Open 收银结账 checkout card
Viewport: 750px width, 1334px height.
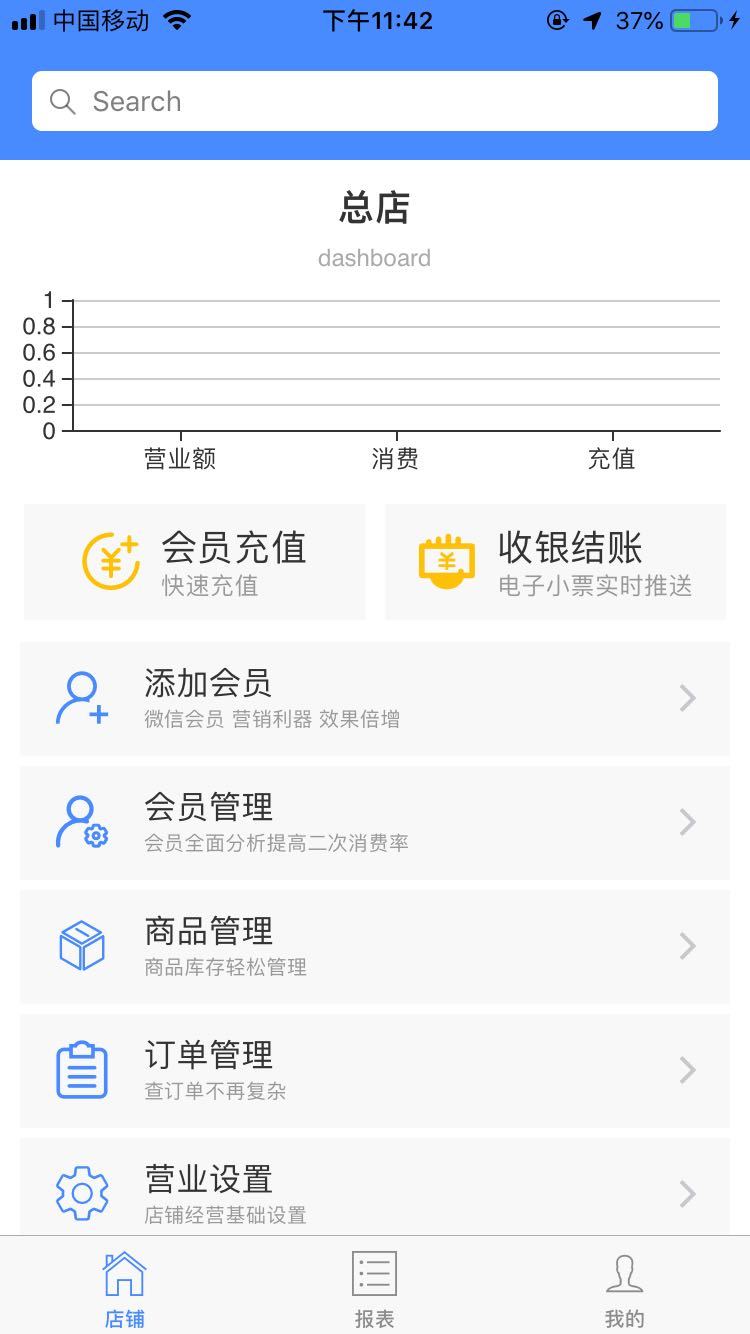click(x=555, y=562)
